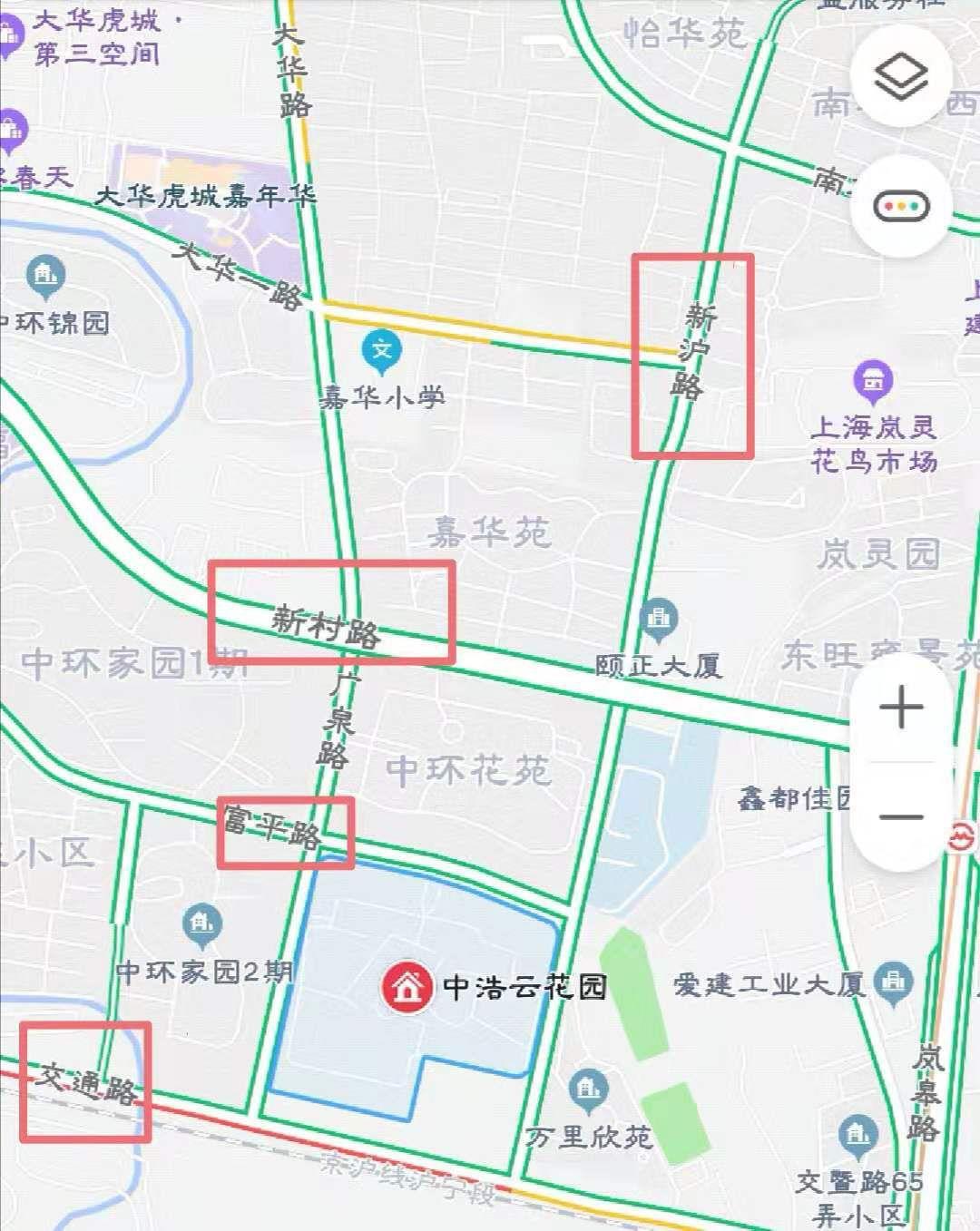Zoom in with the plus button

tap(901, 707)
